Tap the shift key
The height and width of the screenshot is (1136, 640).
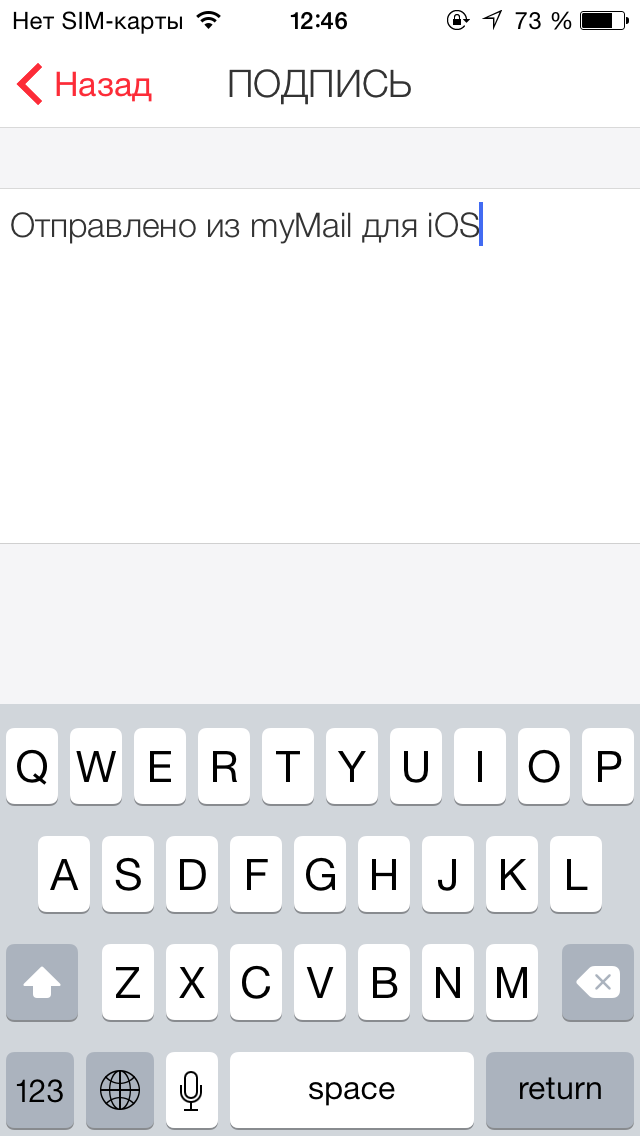(x=41, y=982)
